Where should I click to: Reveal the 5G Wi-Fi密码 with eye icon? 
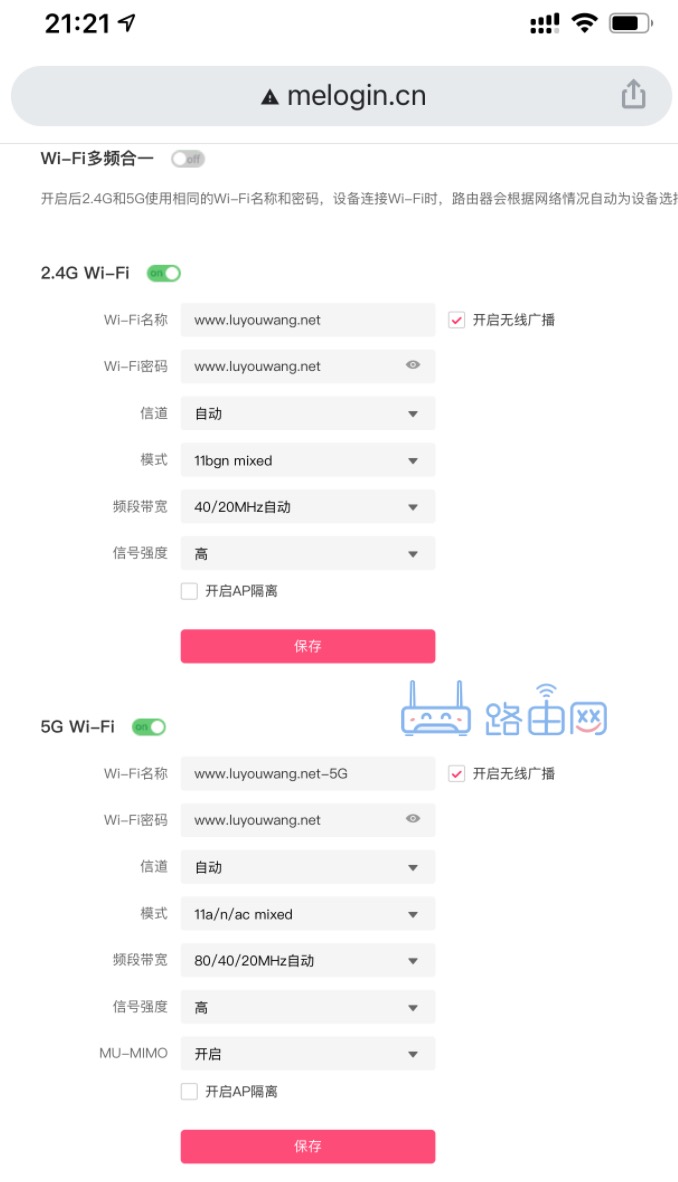[413, 819]
